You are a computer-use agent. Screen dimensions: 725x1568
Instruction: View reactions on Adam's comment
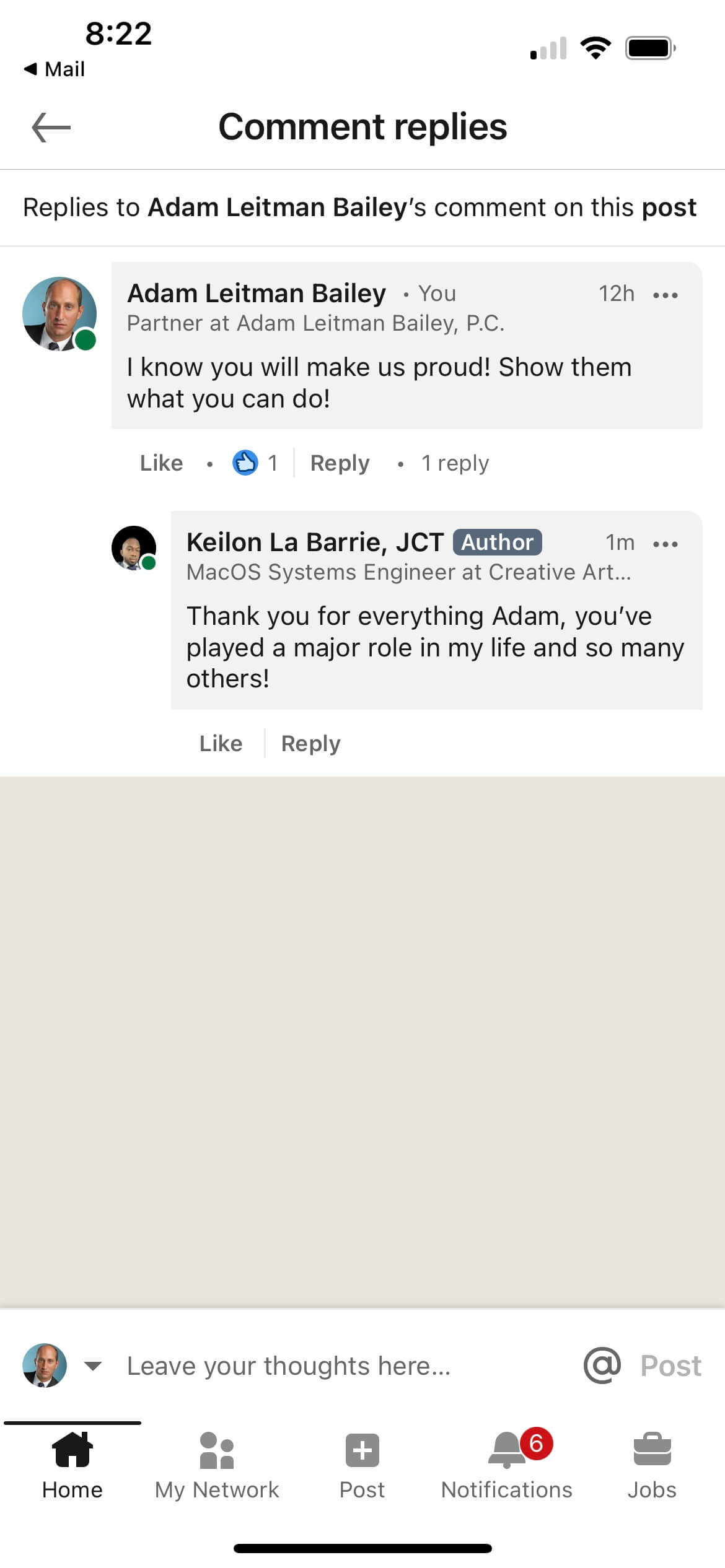click(x=255, y=463)
